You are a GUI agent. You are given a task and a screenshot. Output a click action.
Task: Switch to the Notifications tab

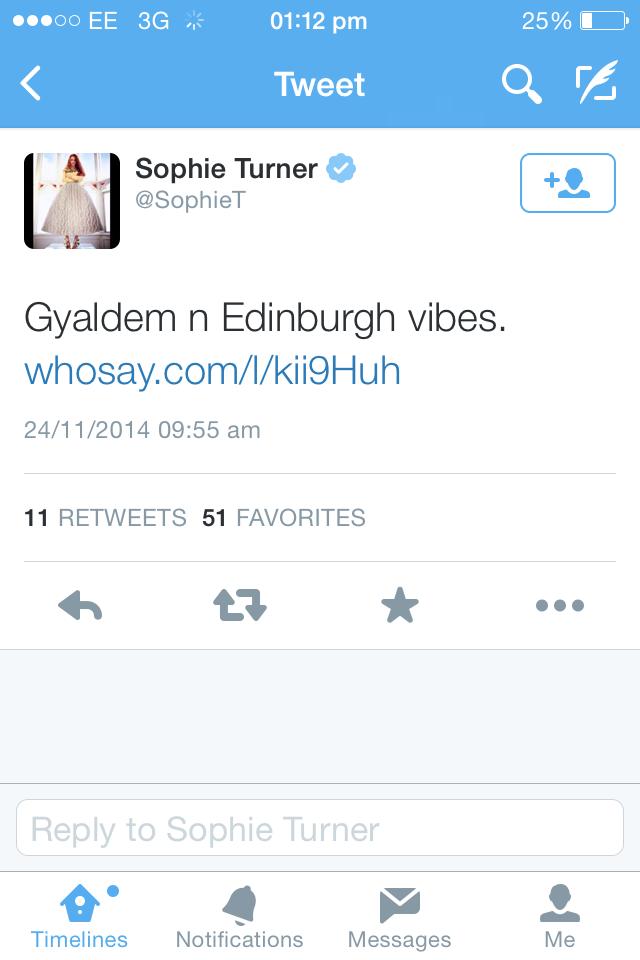(x=240, y=917)
